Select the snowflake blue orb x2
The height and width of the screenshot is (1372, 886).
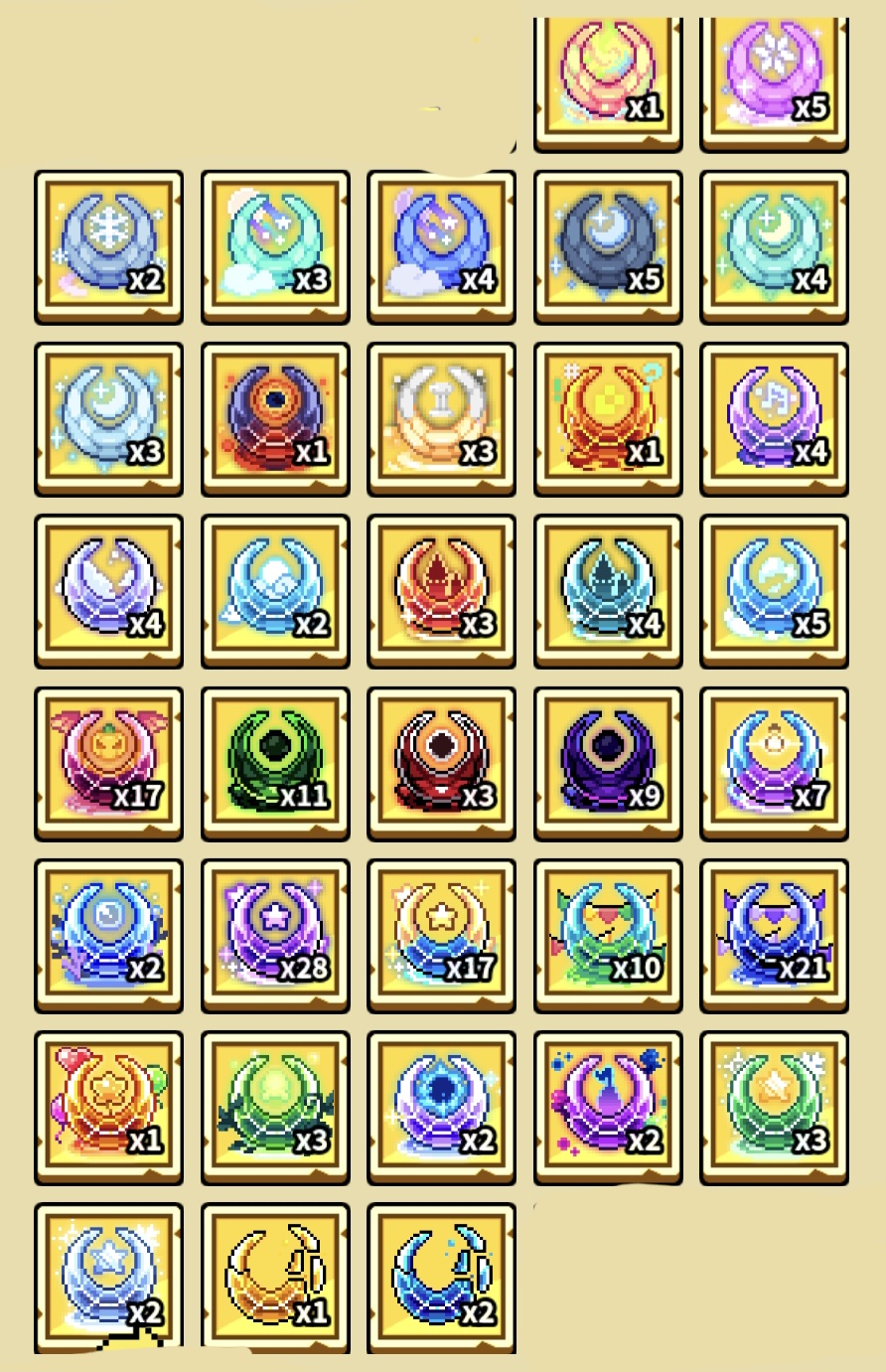pos(108,246)
